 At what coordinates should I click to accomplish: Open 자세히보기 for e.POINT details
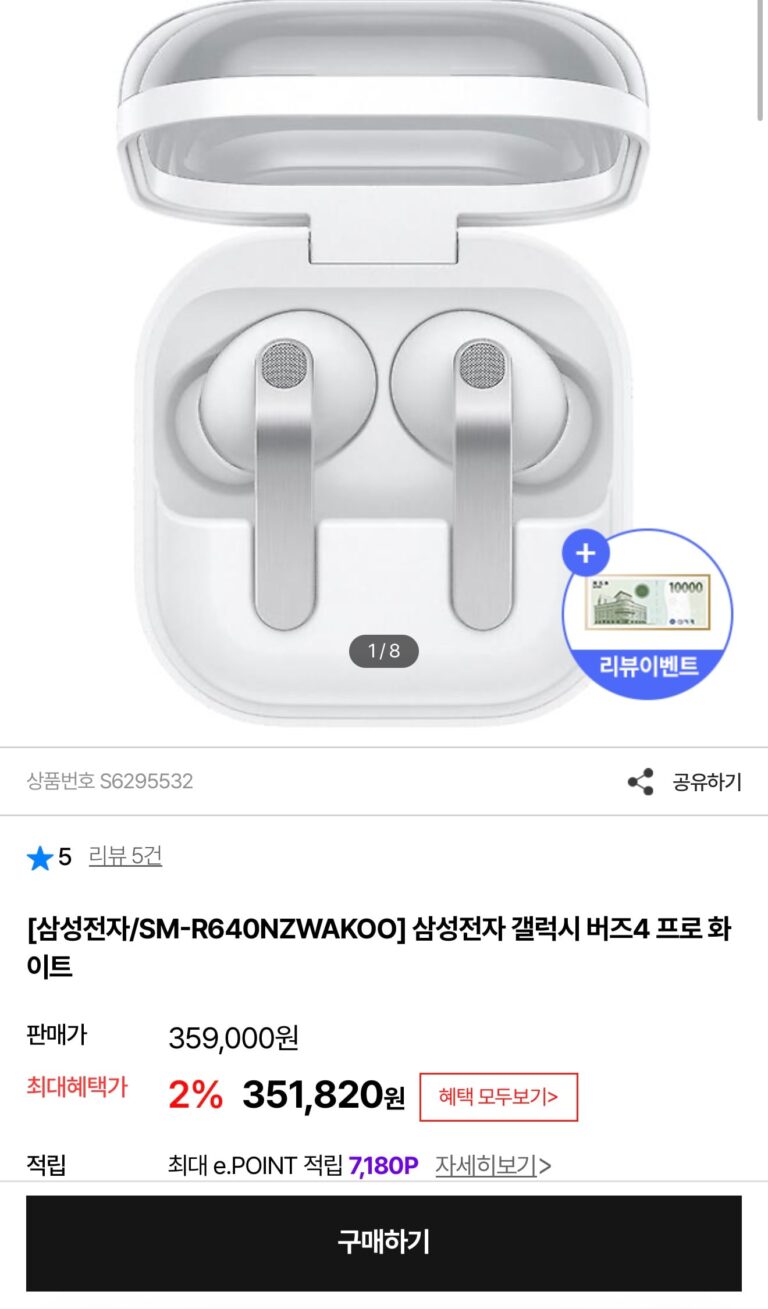coord(492,1165)
